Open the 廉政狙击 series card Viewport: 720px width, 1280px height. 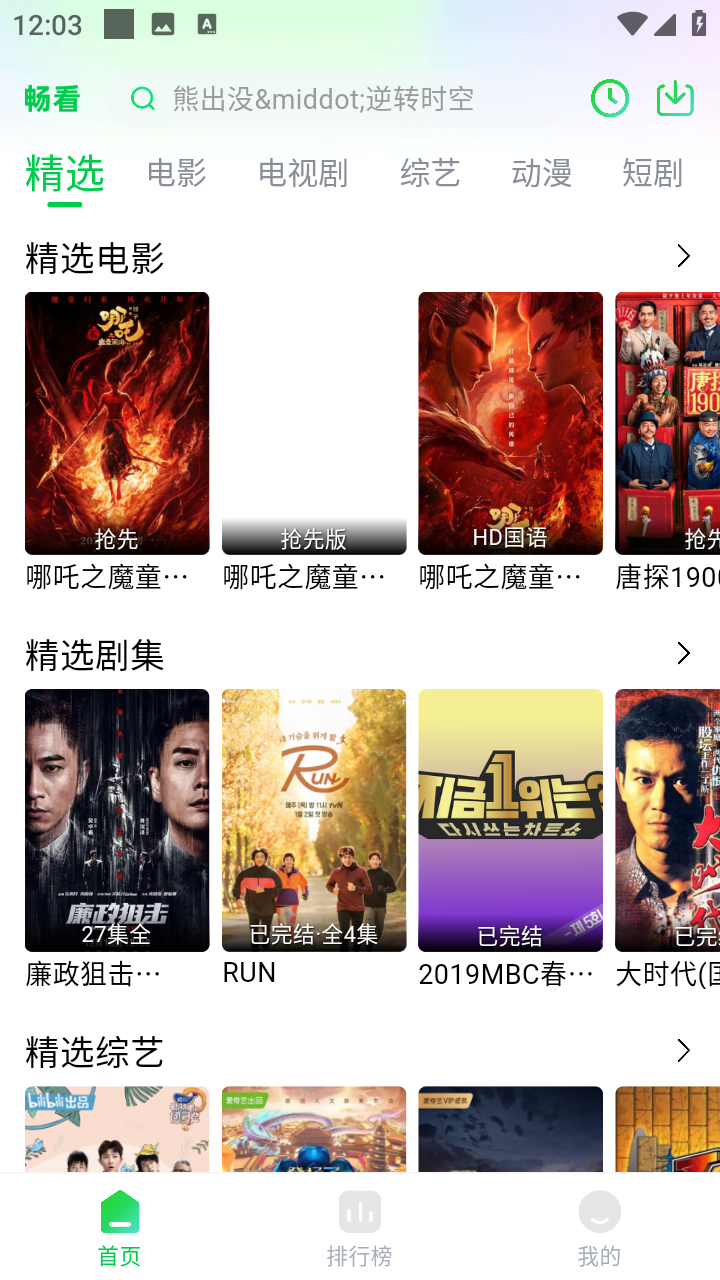coord(117,820)
